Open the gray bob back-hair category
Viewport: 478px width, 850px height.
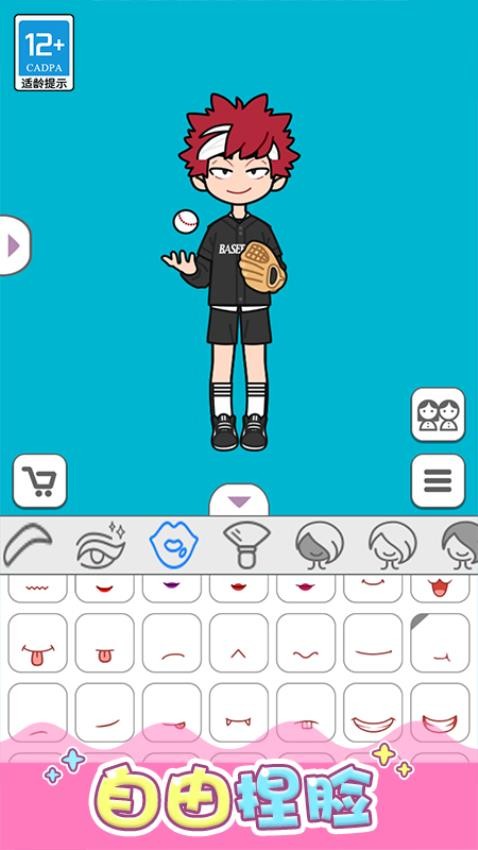click(320, 545)
